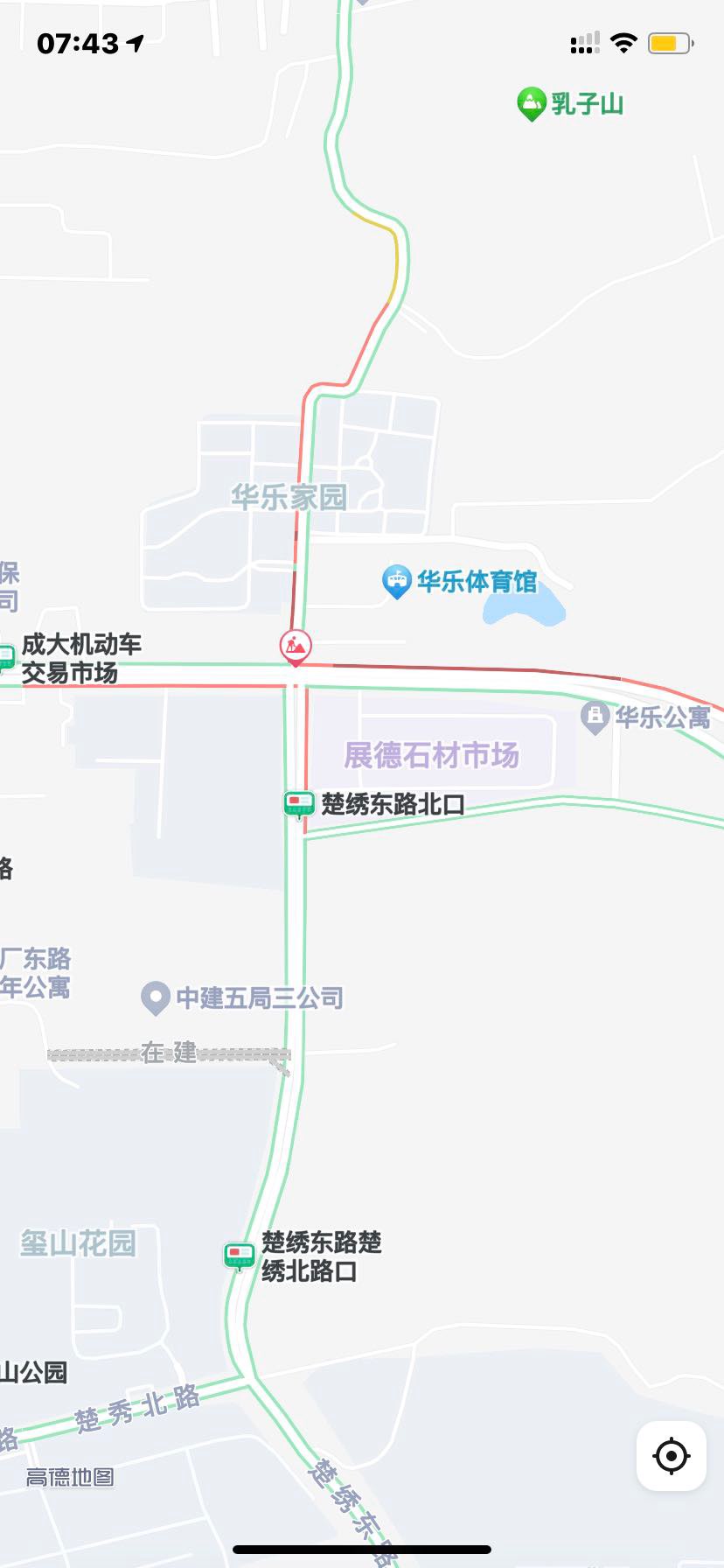The height and width of the screenshot is (1568, 724).
Task: Open the 成大机动车交易市场 bus stop marker
Action: 7,656
